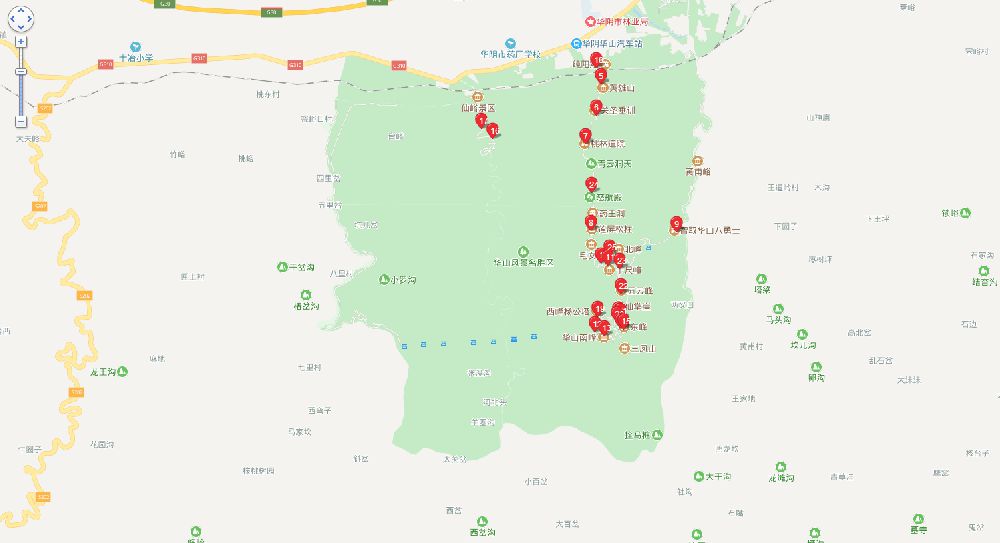Pan the map up with the arrow

[21, 8]
